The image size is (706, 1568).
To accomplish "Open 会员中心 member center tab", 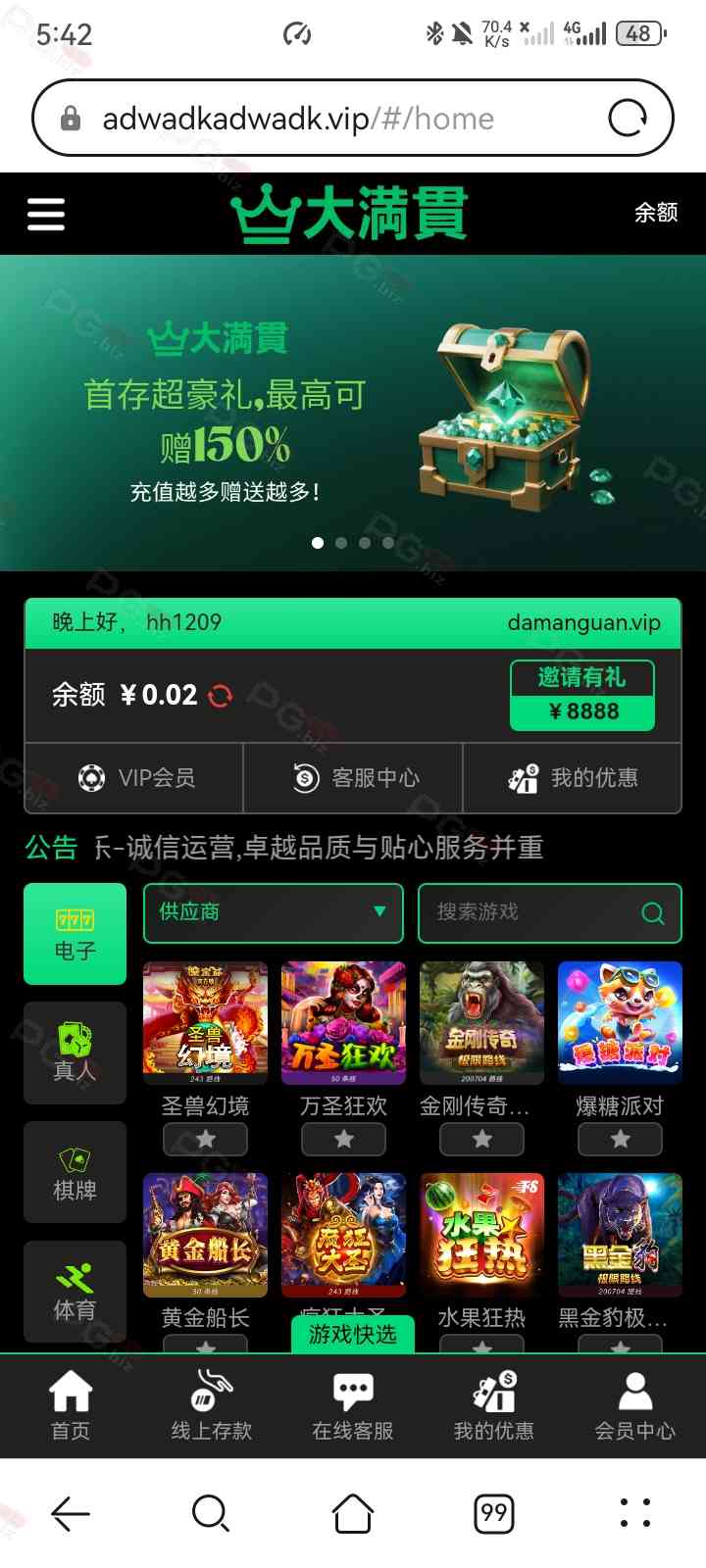I will click(x=634, y=1405).
